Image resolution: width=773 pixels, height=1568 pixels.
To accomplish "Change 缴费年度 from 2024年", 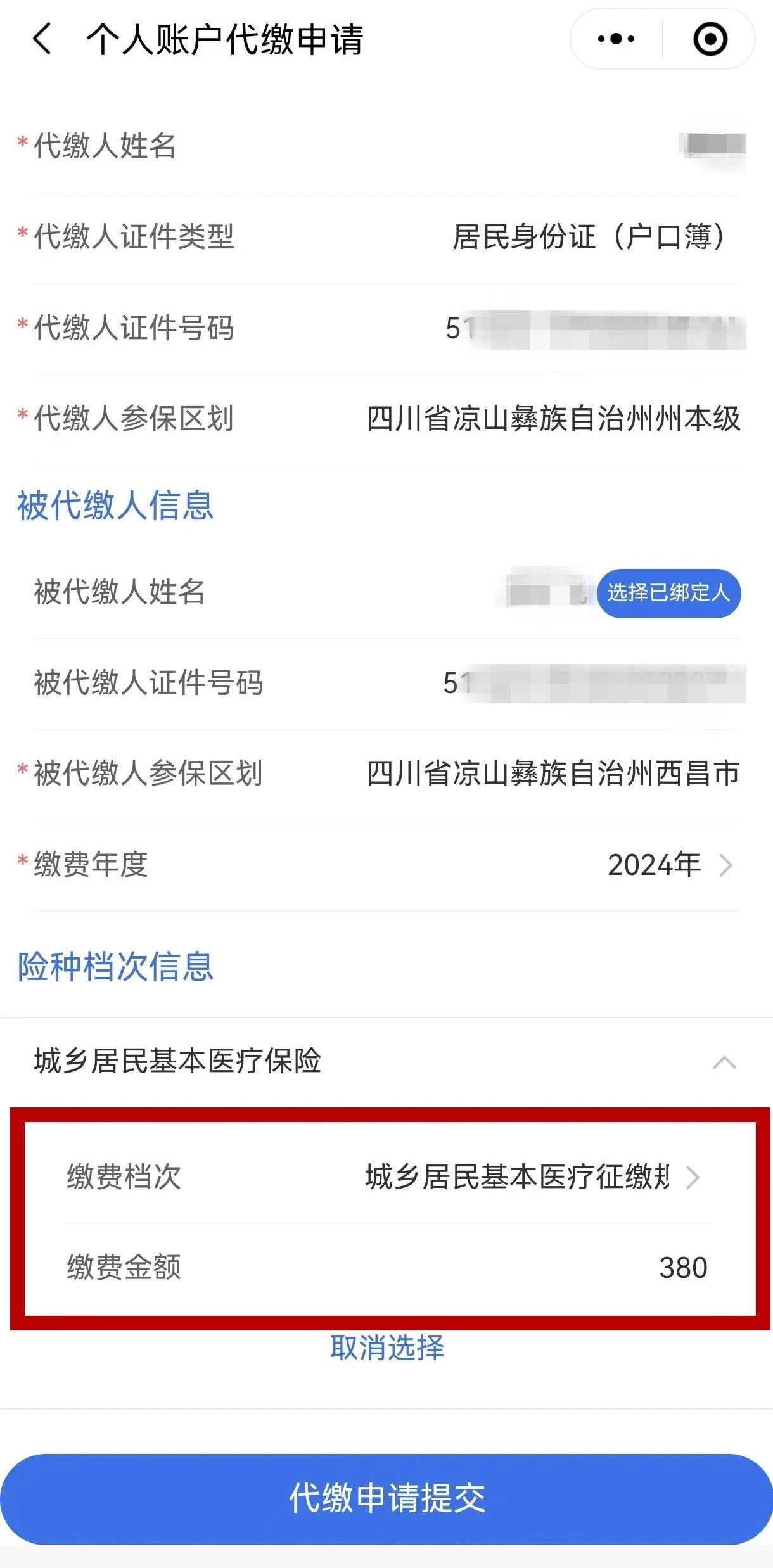I will tap(669, 865).
